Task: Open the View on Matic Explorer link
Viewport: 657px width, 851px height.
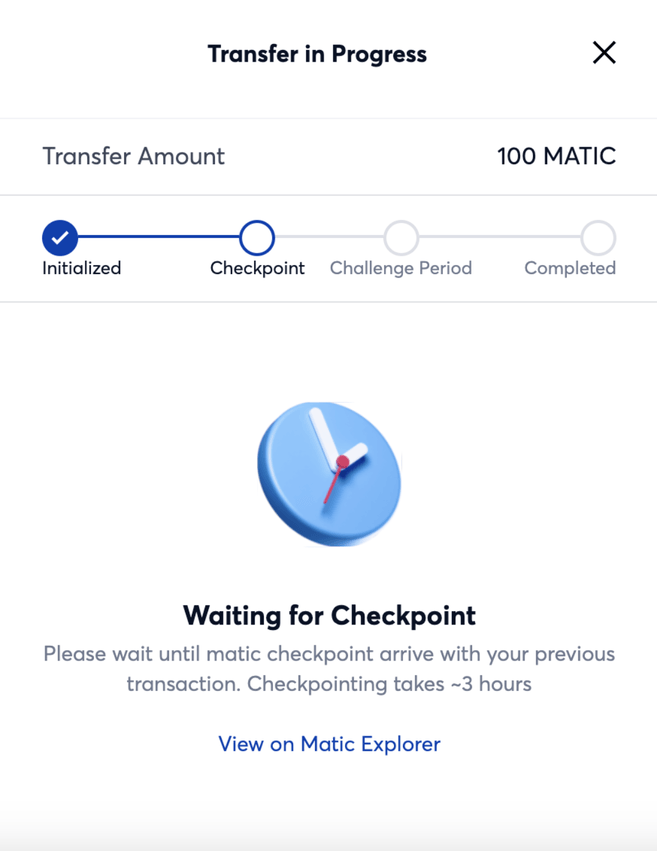Action: coord(329,744)
